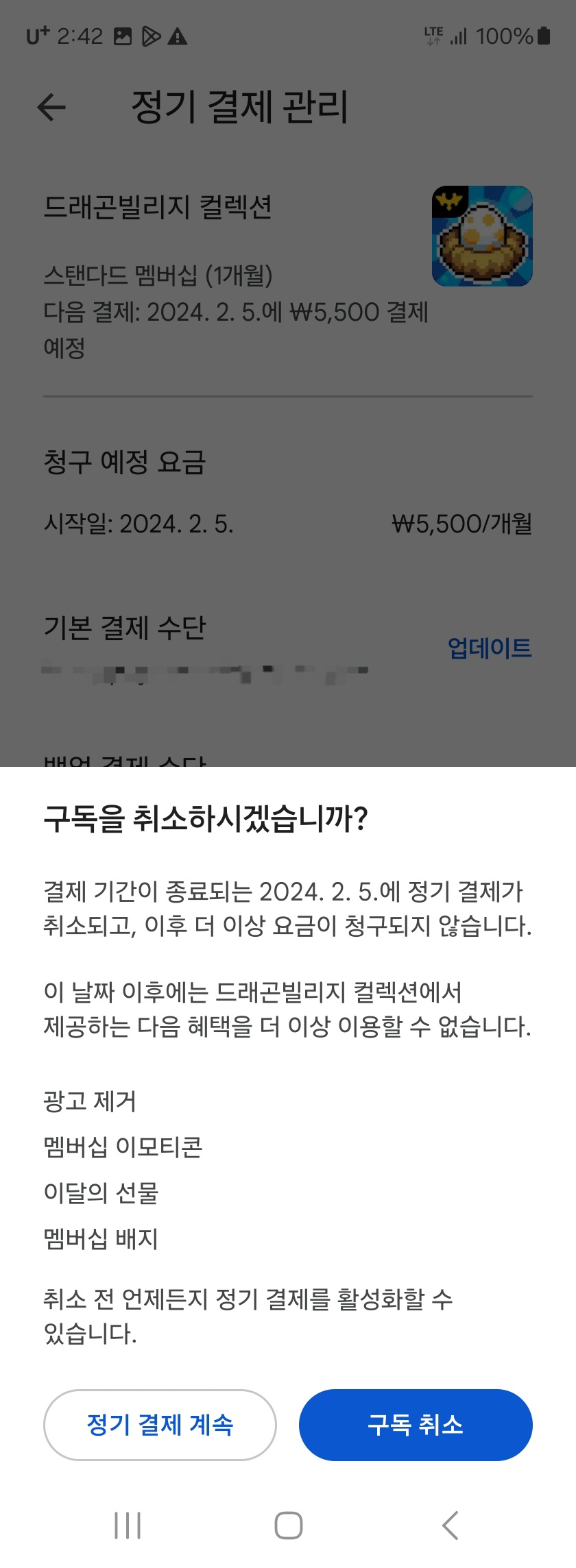The image size is (576, 1568).
Task: Tap the system back button
Action: tap(450, 1525)
